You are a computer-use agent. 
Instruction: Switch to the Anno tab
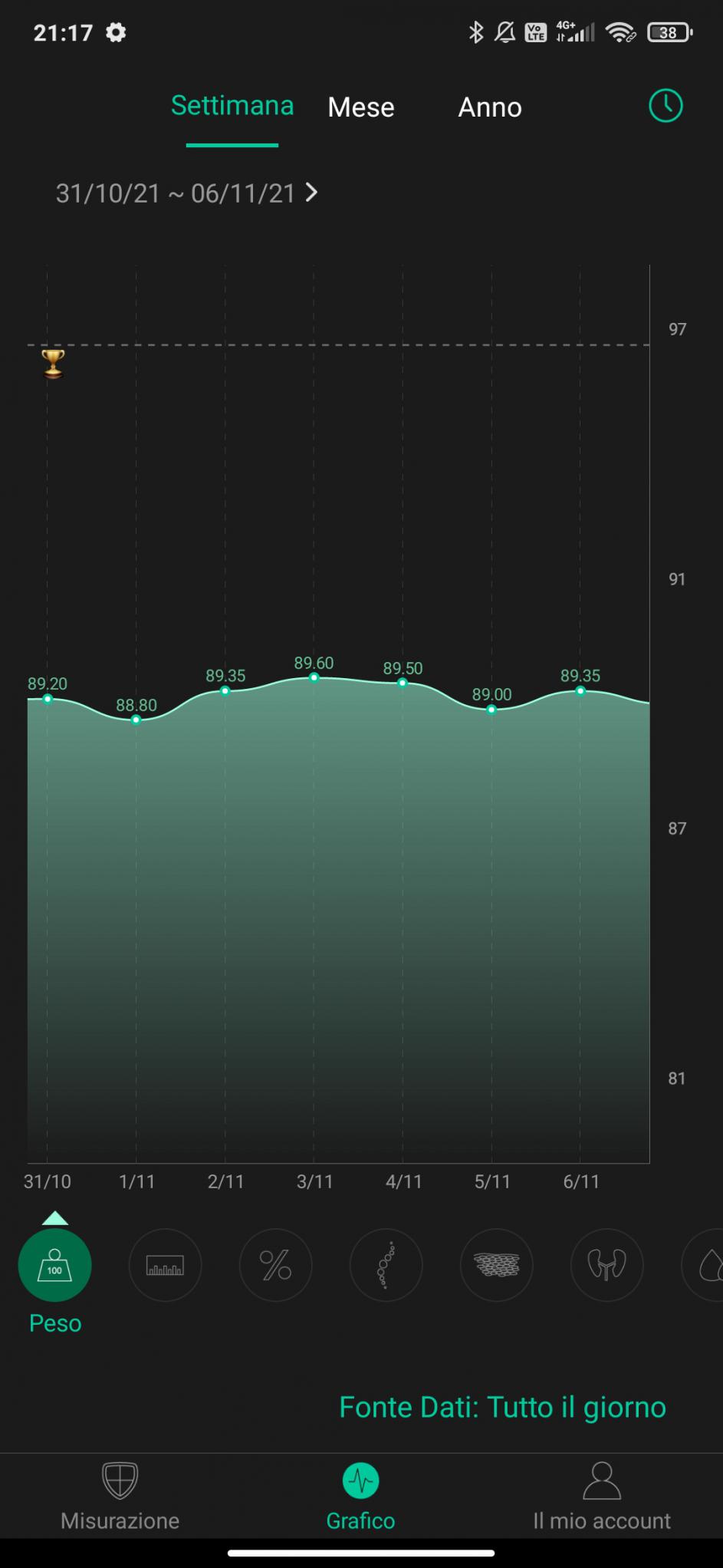pos(490,107)
